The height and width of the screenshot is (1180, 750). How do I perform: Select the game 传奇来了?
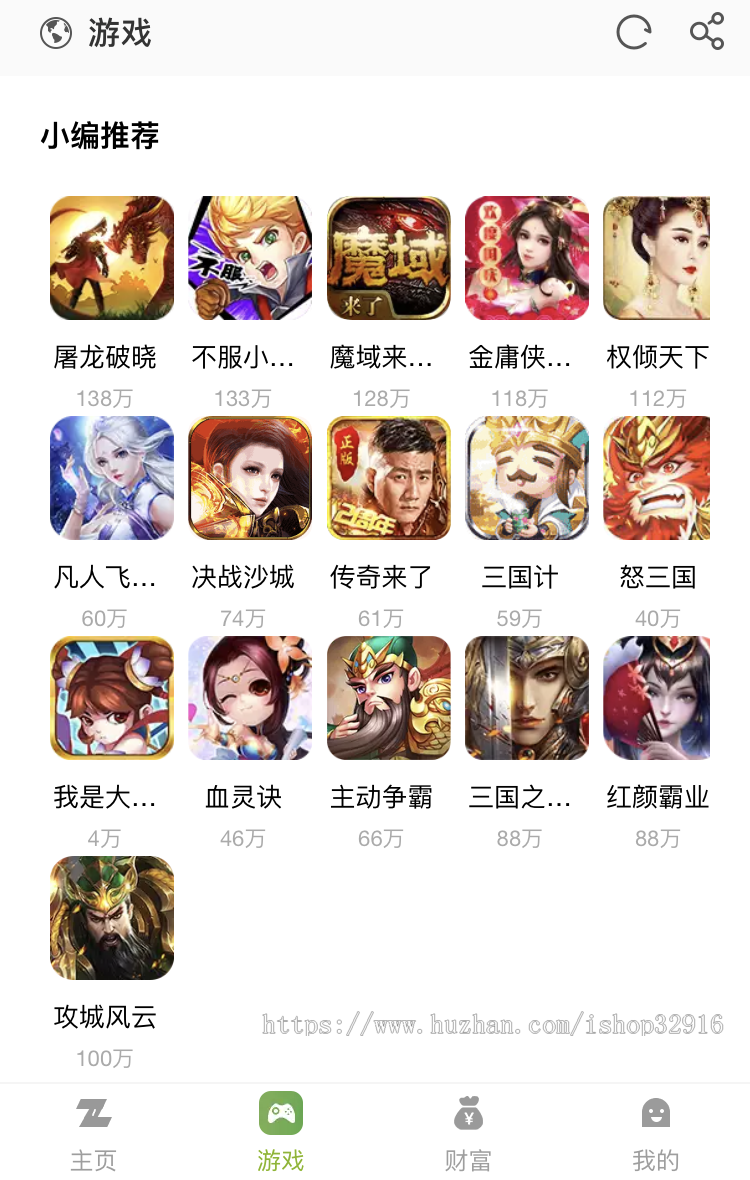[388, 478]
